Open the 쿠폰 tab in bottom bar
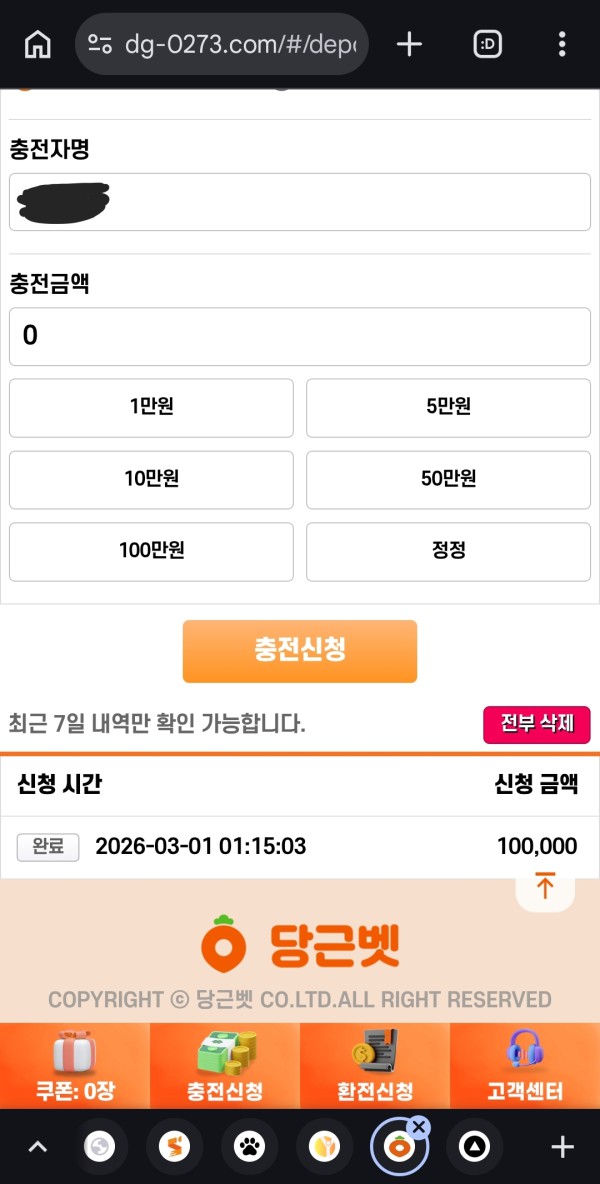The height and width of the screenshot is (1184, 600). (75, 1066)
